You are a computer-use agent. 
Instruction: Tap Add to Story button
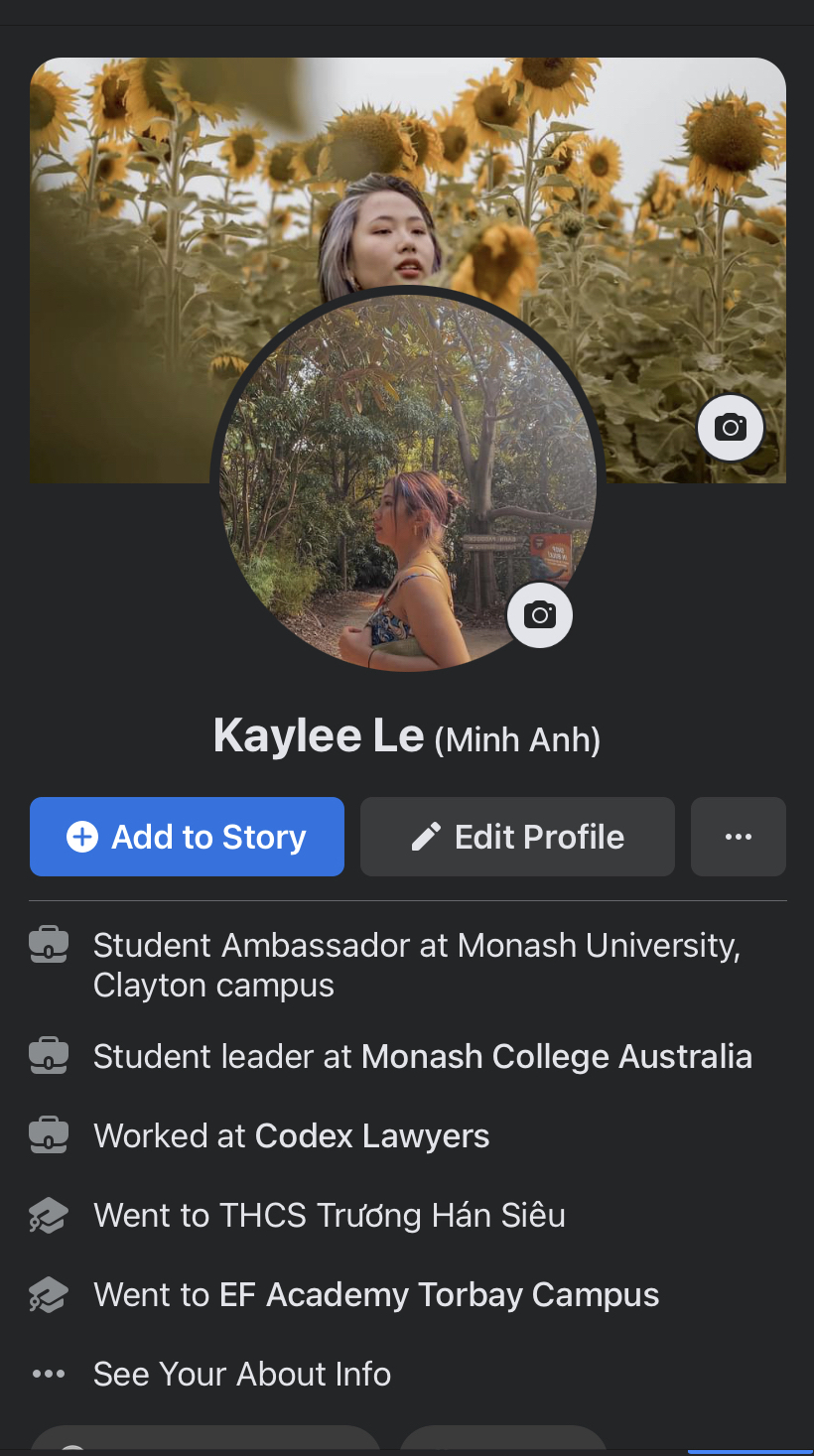187,837
